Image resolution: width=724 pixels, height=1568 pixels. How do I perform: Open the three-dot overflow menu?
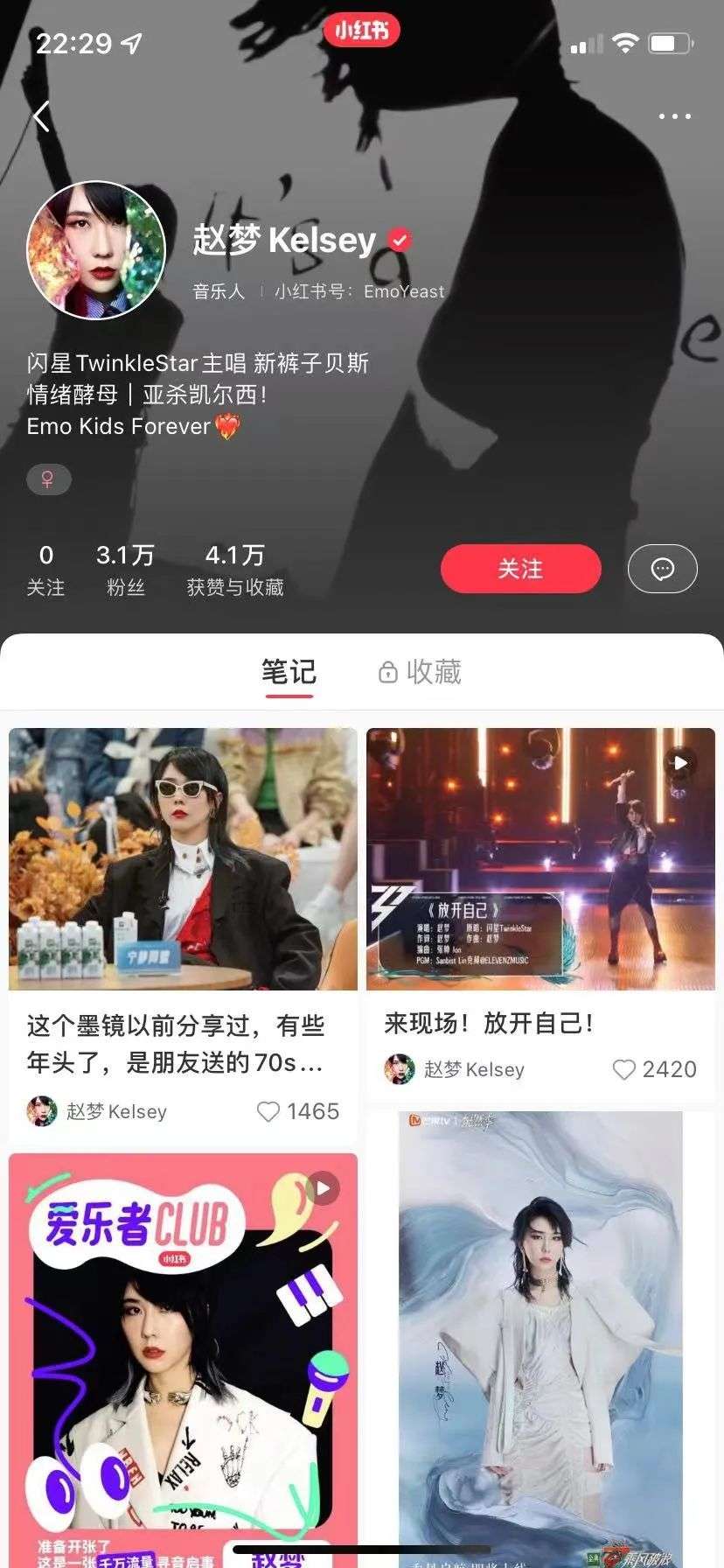674,116
